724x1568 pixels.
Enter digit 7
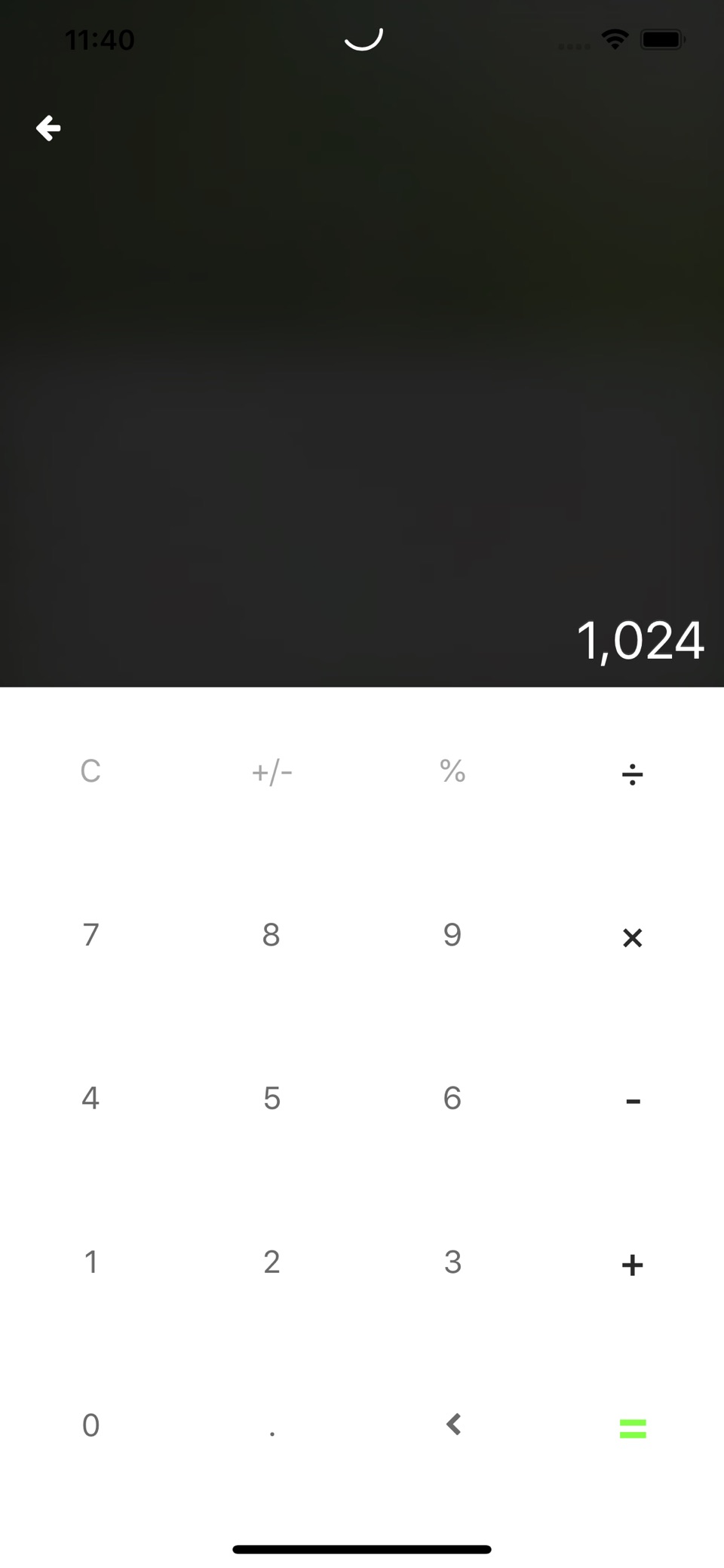click(90, 934)
